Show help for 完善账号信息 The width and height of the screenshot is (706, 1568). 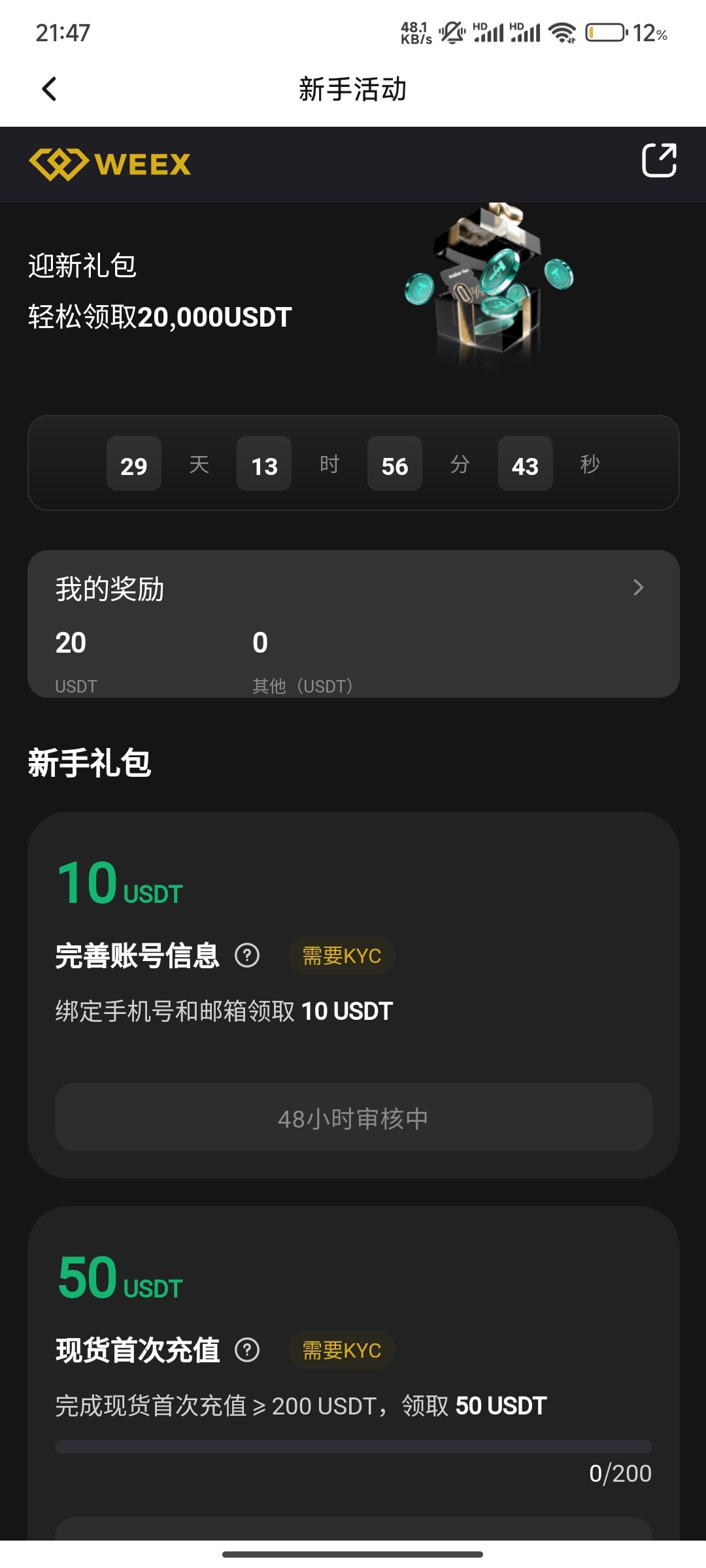tap(247, 956)
